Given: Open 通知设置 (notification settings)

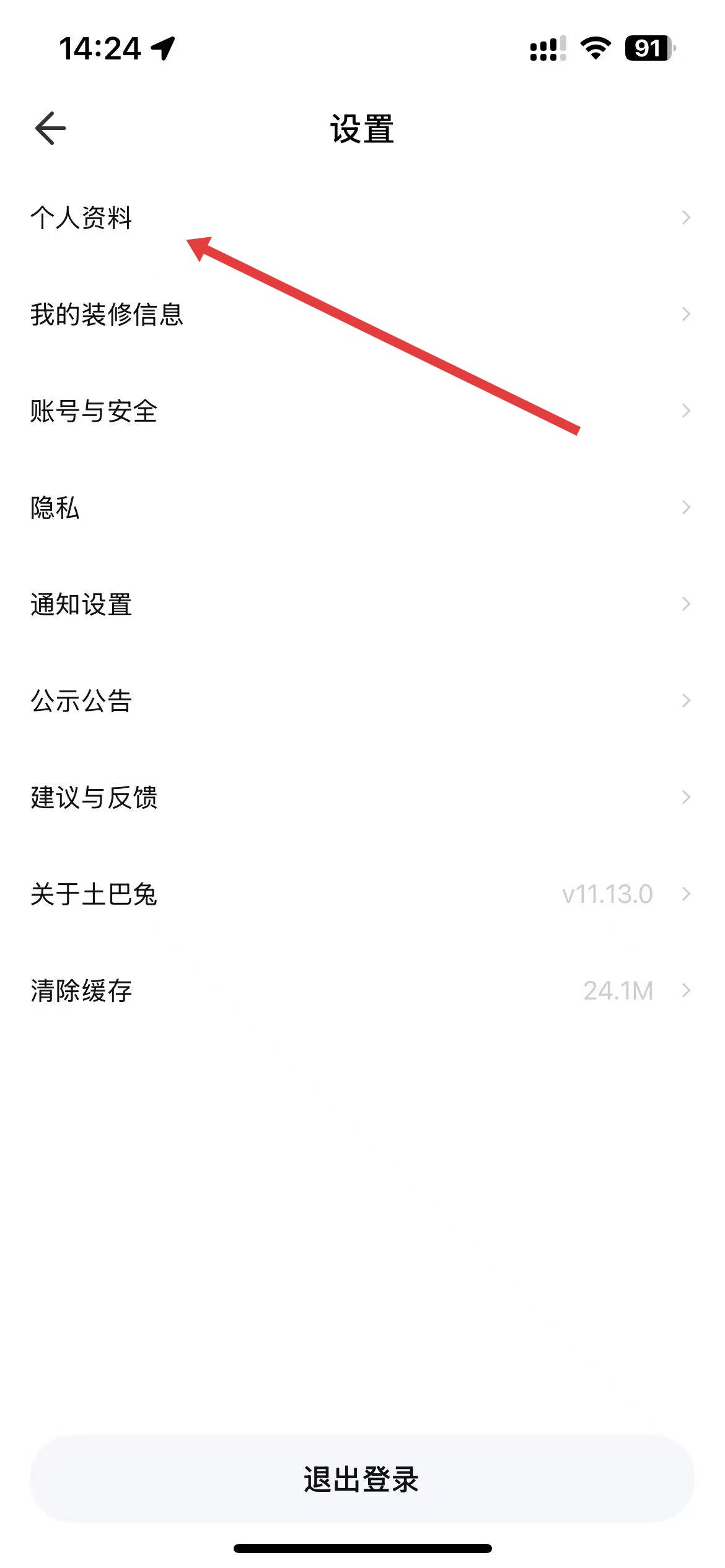Looking at the screenshot, I should click(x=82, y=604).
